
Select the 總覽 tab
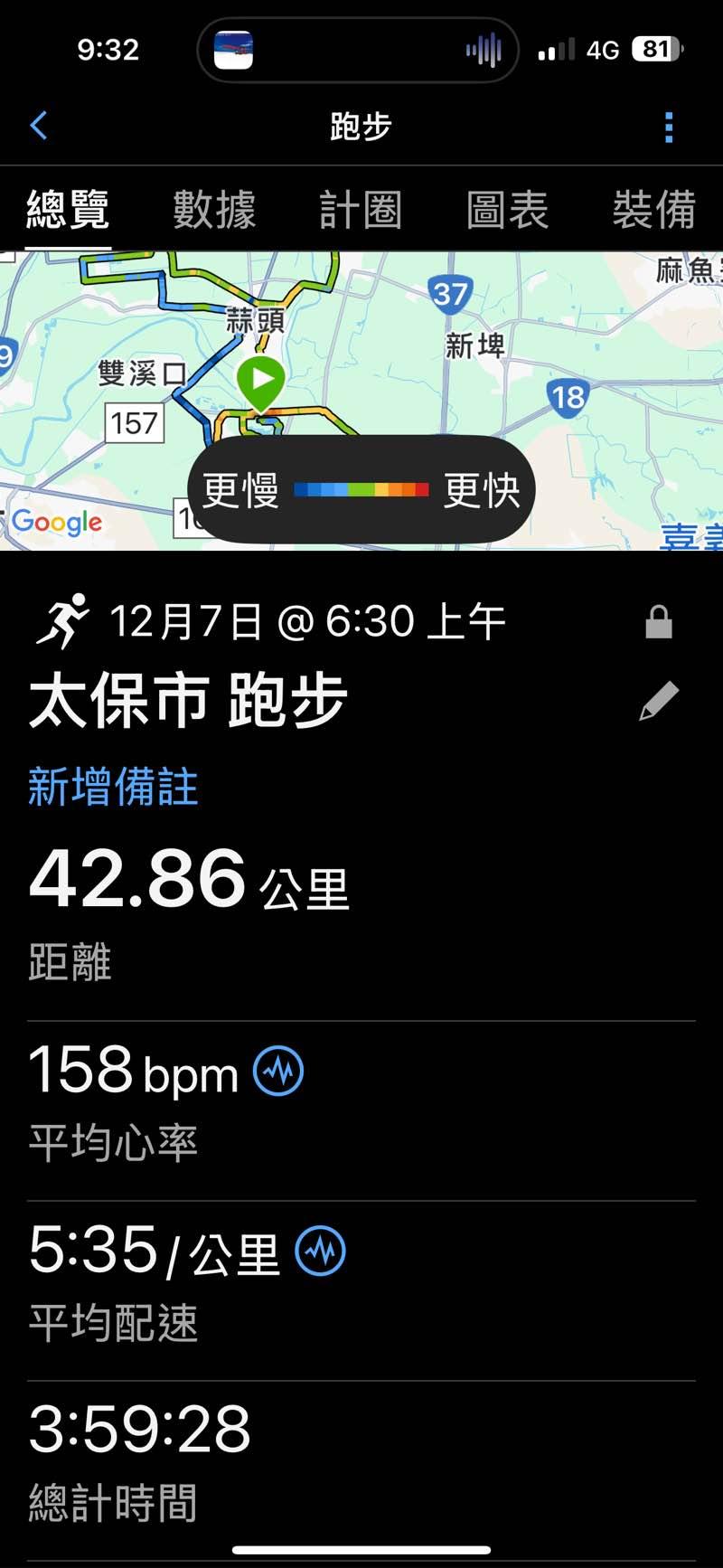coord(68,210)
